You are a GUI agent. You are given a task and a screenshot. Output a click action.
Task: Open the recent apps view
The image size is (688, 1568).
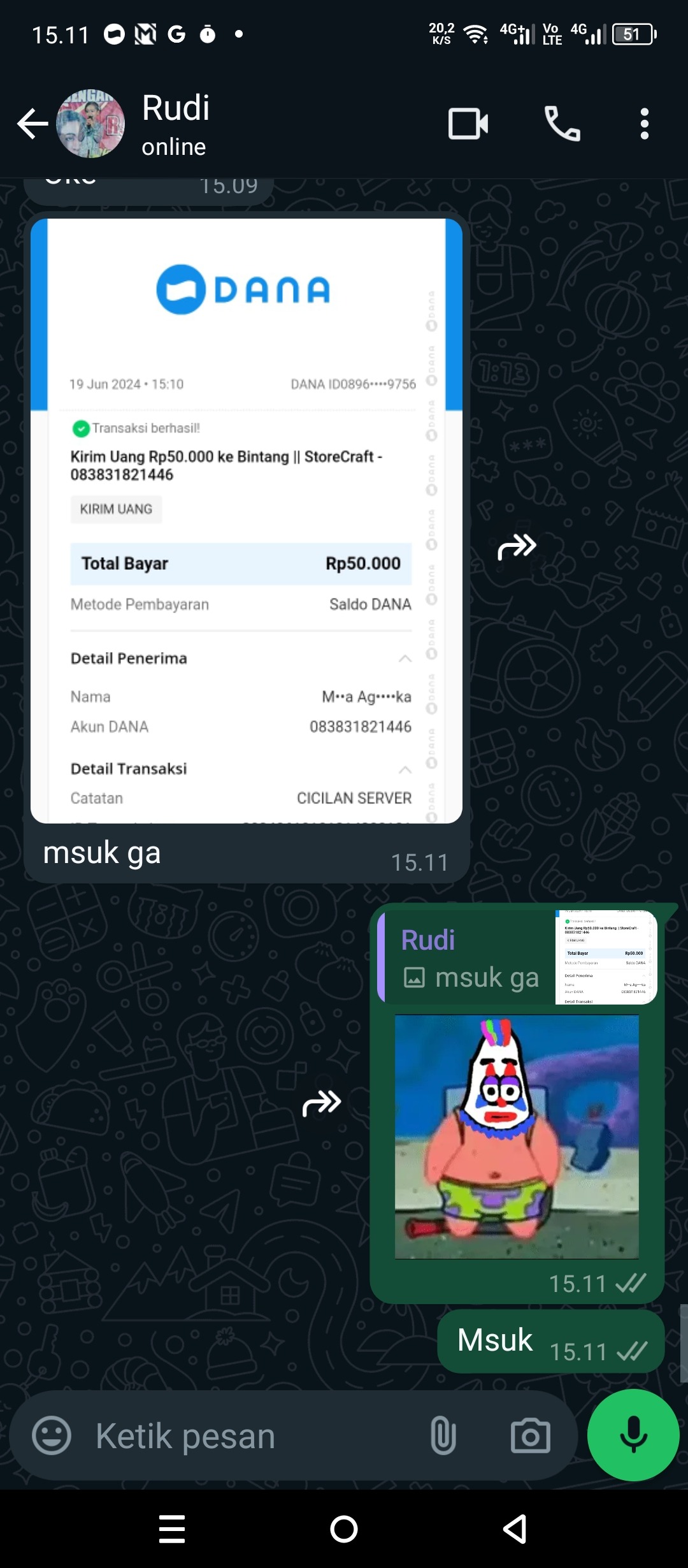(x=172, y=1528)
